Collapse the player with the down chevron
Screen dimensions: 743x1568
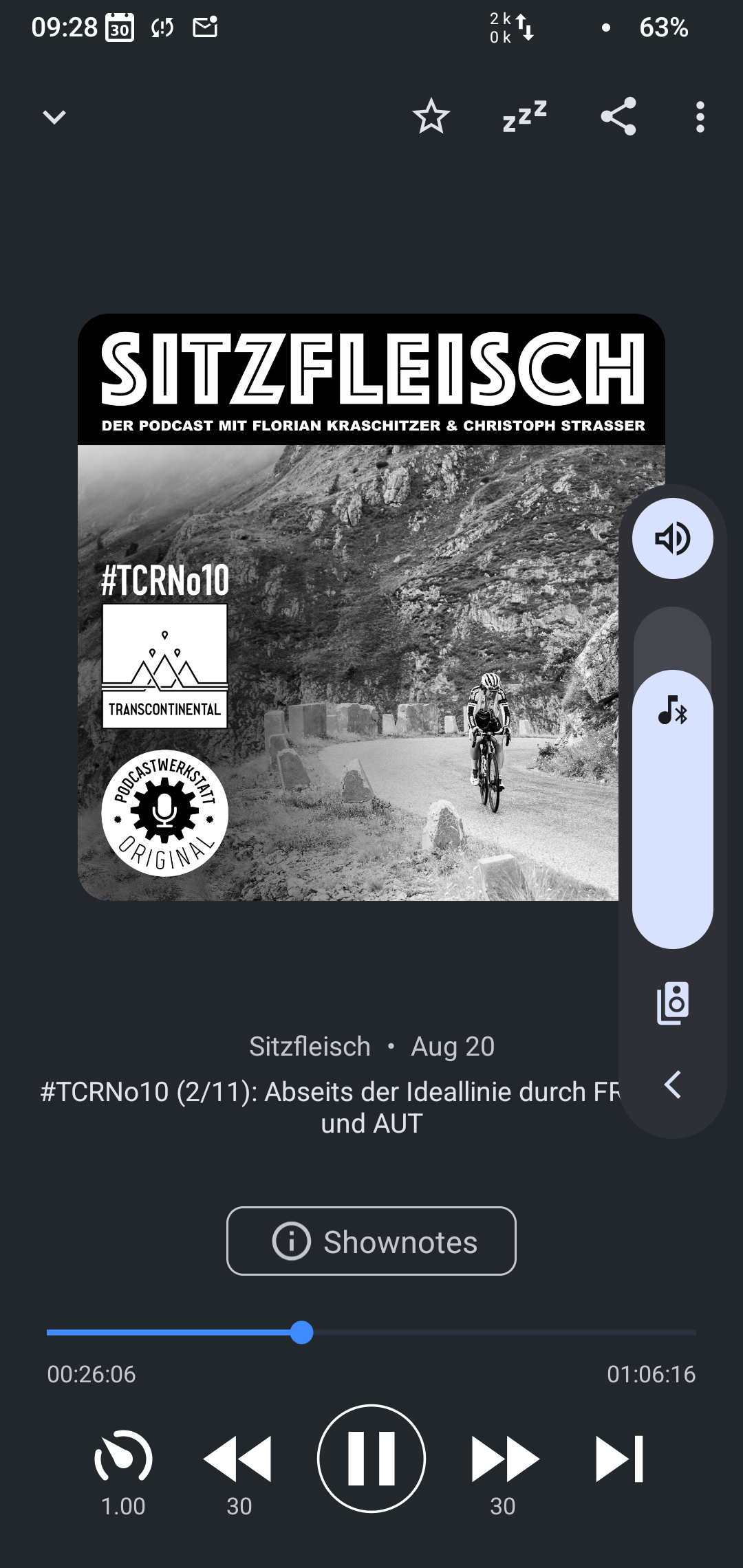pyautogui.click(x=54, y=117)
